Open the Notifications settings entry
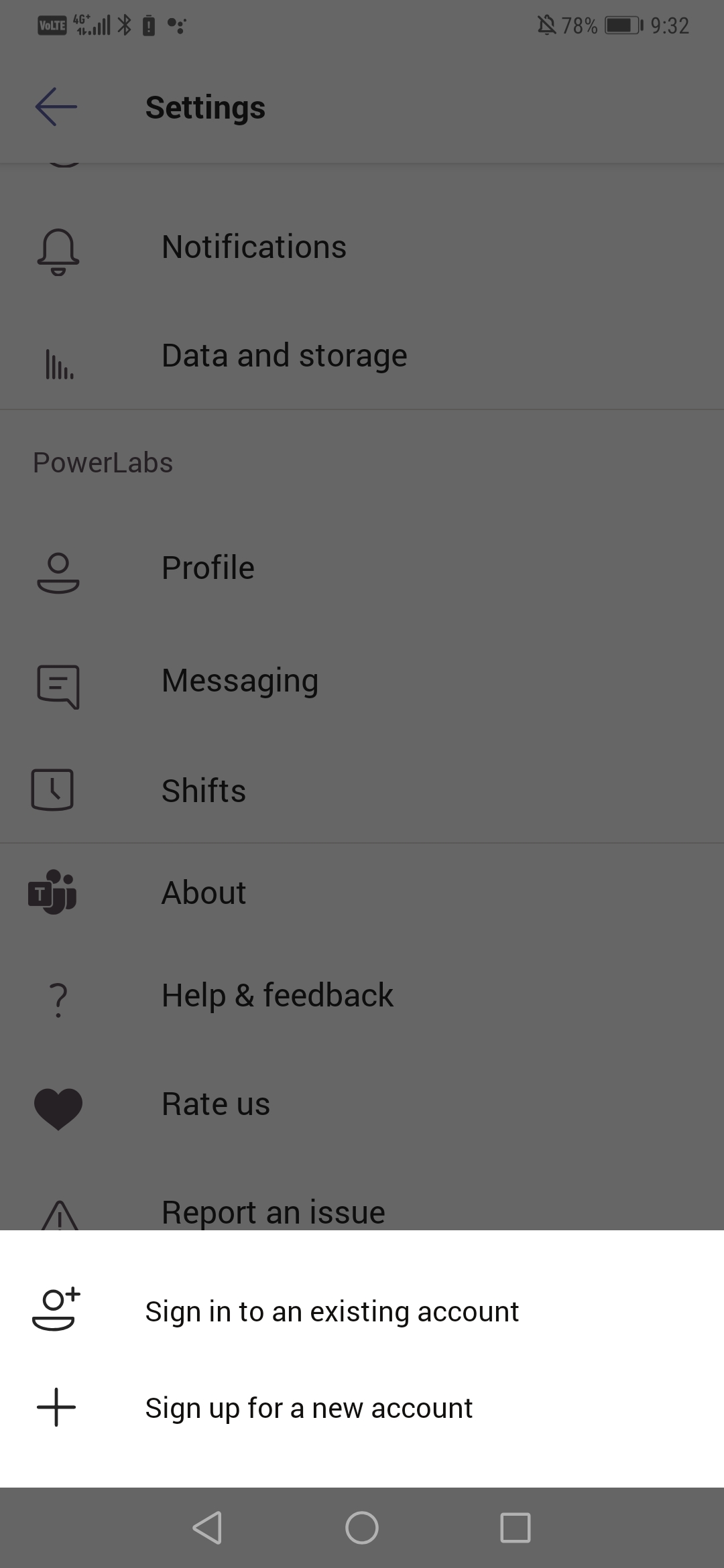The width and height of the screenshot is (724, 1568). [253, 247]
